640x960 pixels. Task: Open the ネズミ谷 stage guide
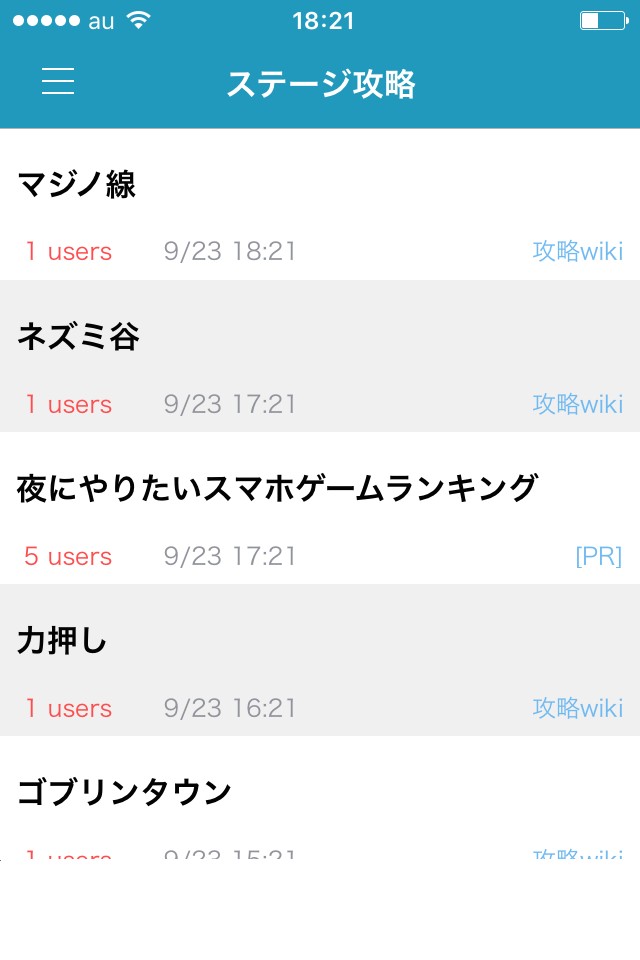tap(78, 338)
